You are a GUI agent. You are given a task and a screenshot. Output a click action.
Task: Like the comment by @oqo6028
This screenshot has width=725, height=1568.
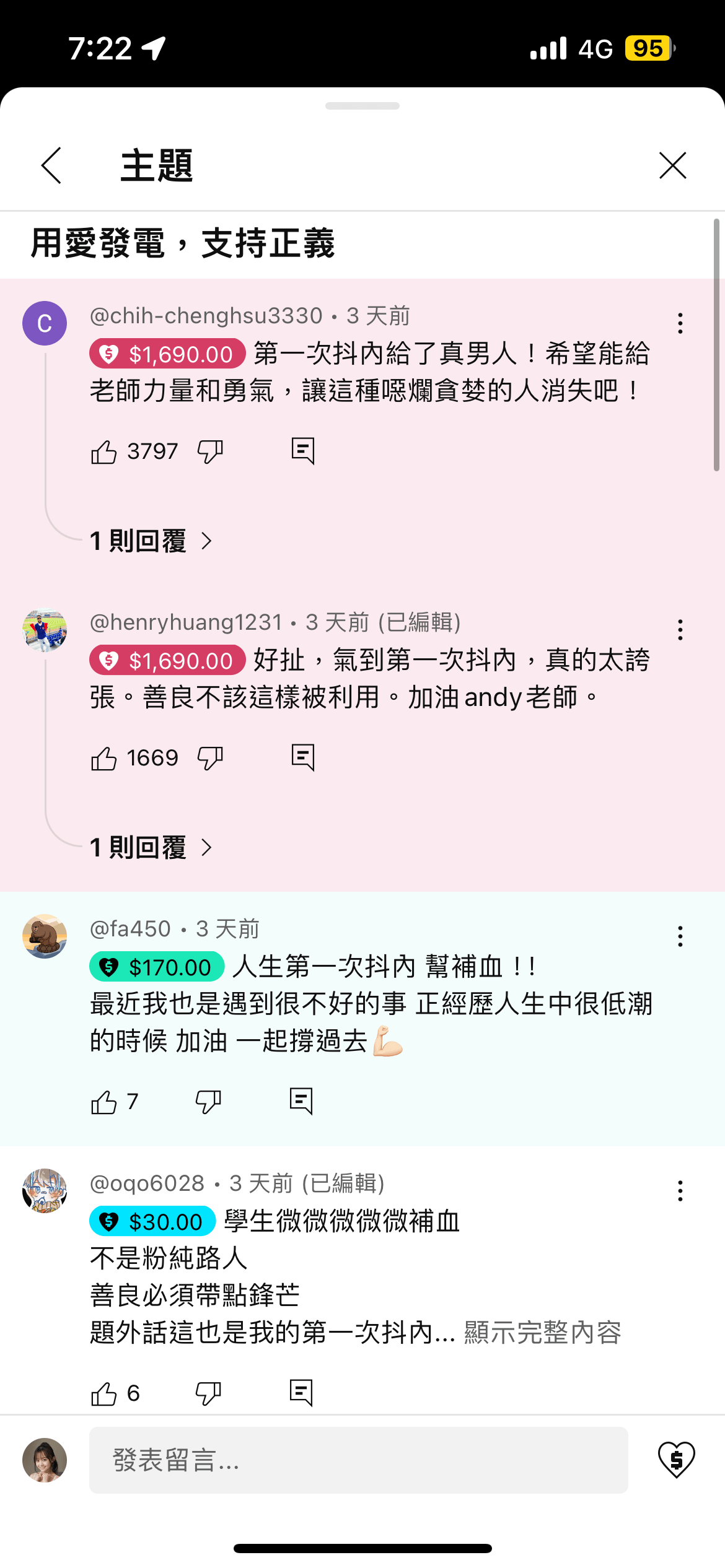(104, 1393)
